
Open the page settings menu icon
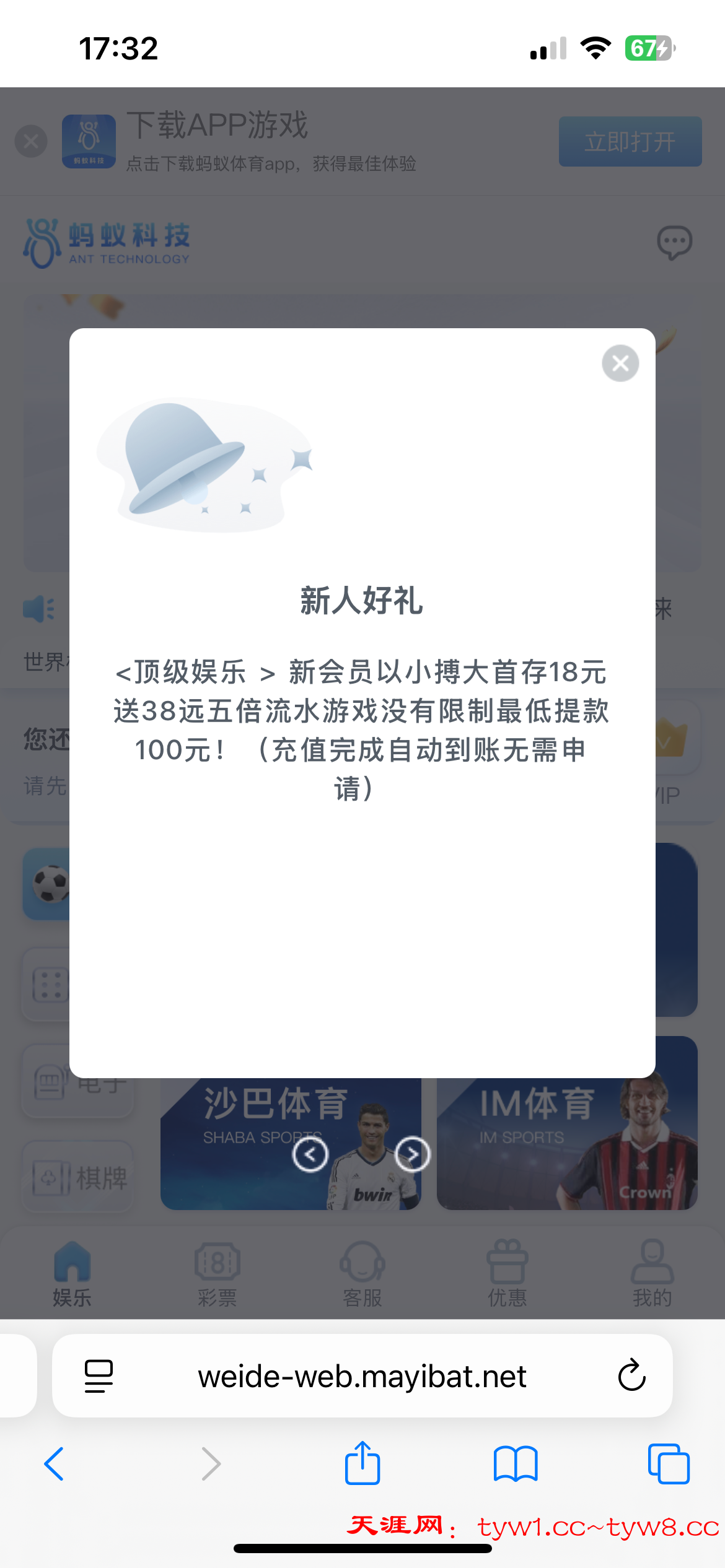(x=99, y=1376)
